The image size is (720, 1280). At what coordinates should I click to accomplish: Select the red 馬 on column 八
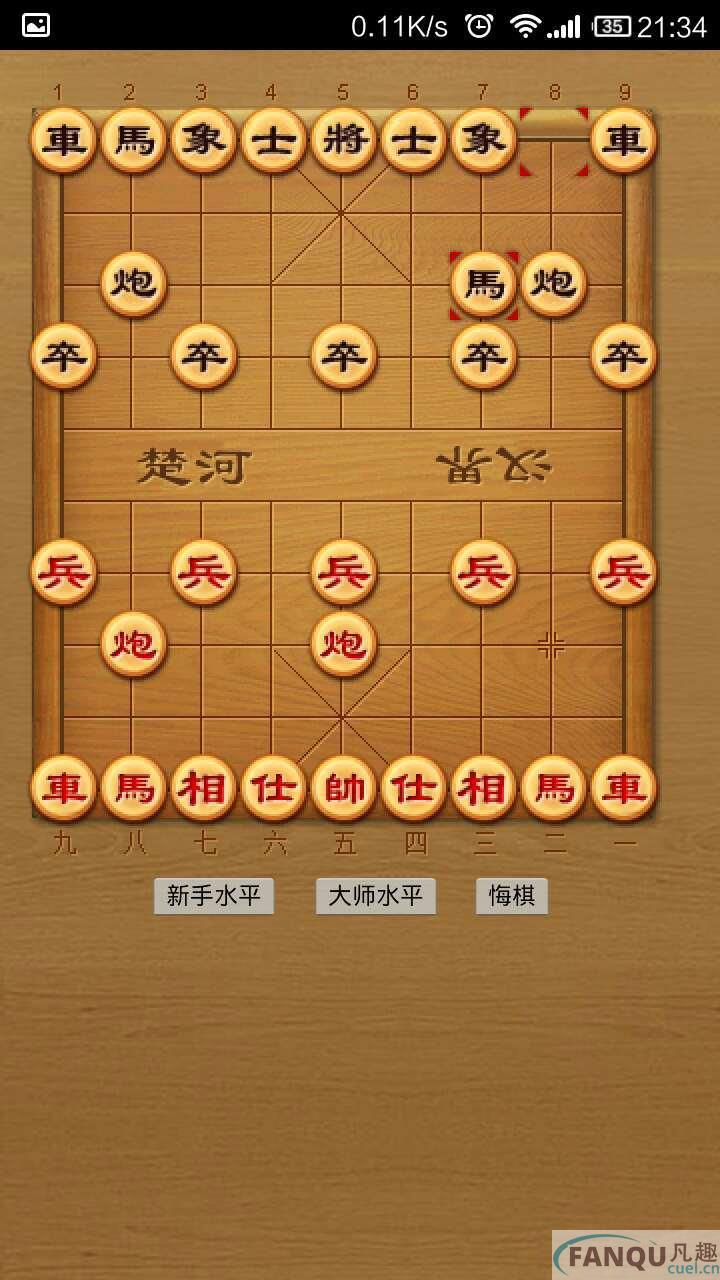(x=133, y=788)
